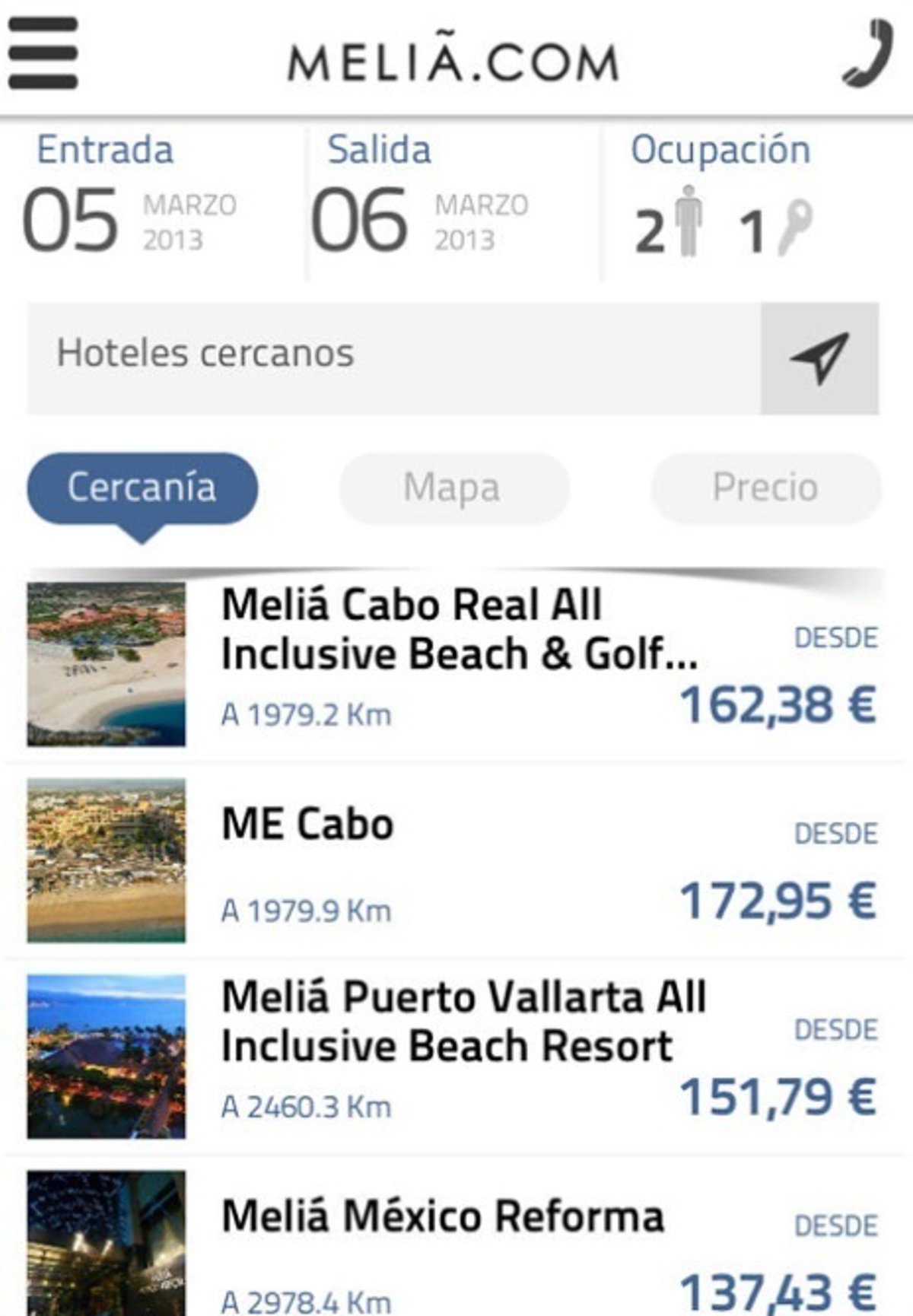Screen dimensions: 913x1316
Task: View Meliá Puerto Vallarta All Inclusive Resort
Action: pos(463,1022)
